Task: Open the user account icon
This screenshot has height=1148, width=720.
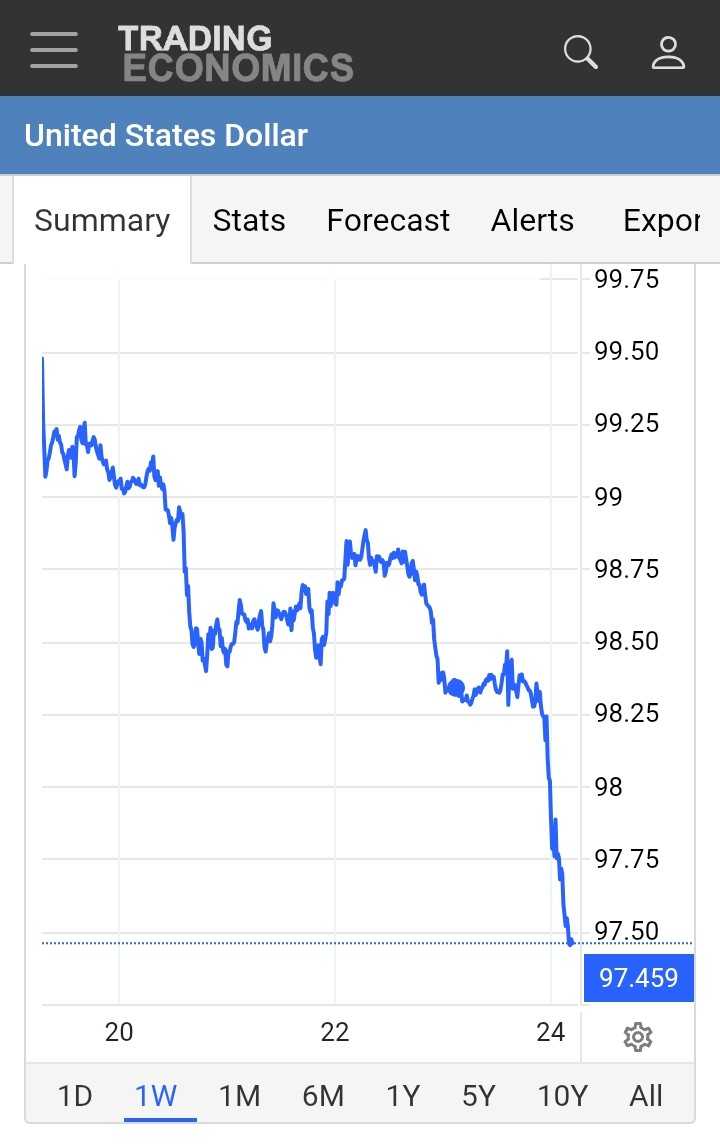Action: (668, 51)
